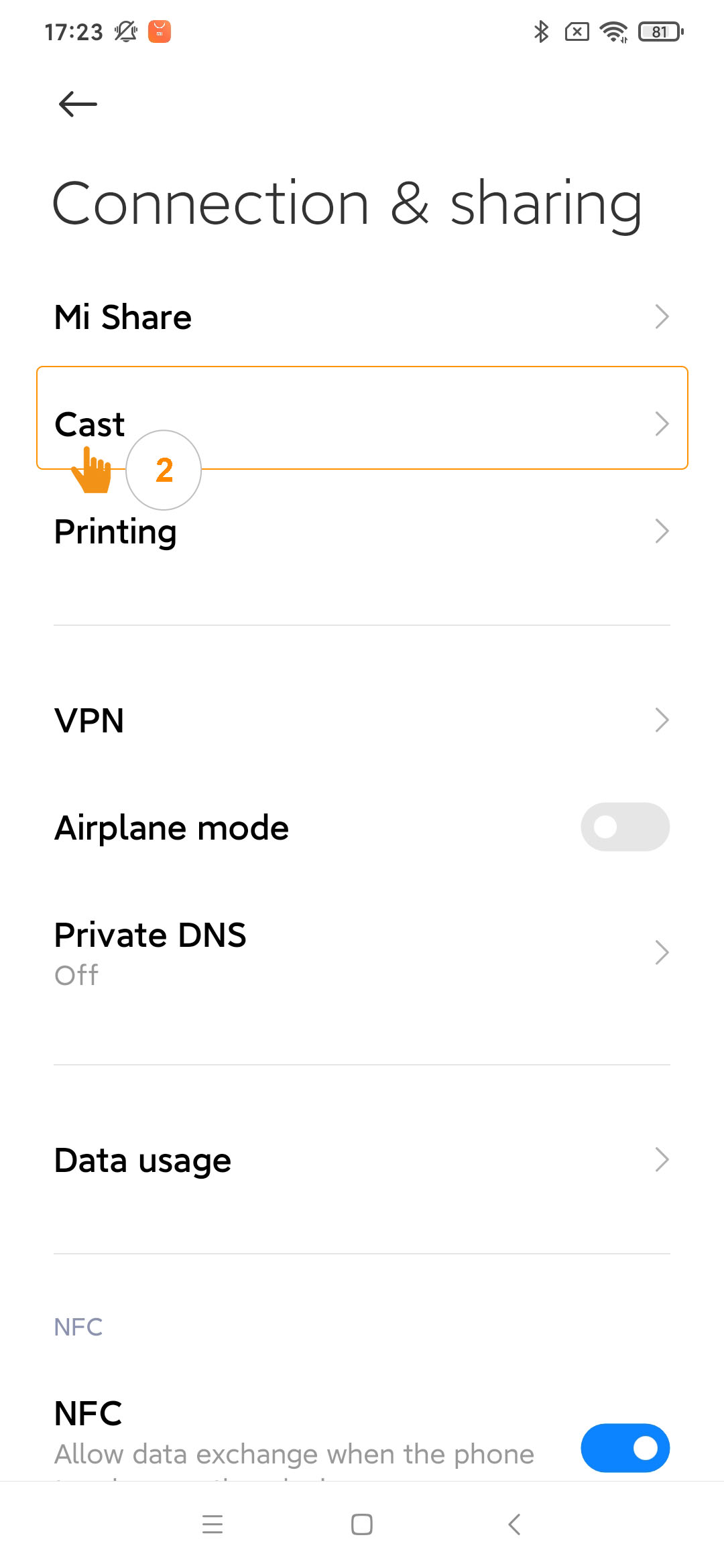The height and width of the screenshot is (1568, 724).
Task: Open the Cast option
Action: click(362, 418)
